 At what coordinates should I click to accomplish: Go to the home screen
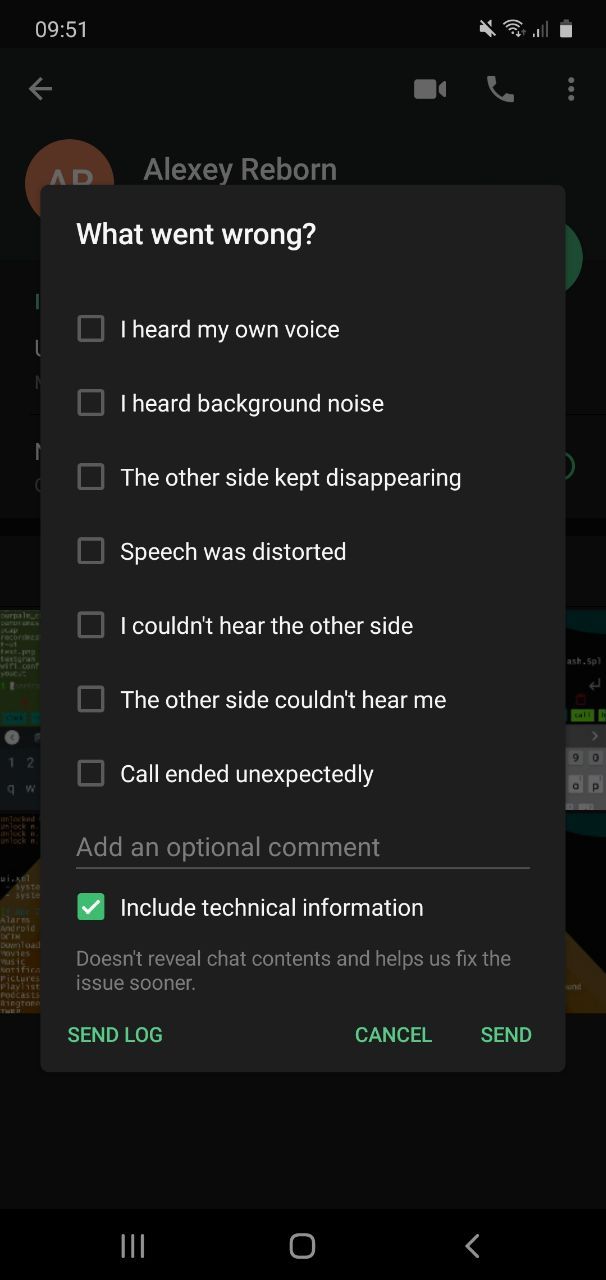coord(302,1245)
